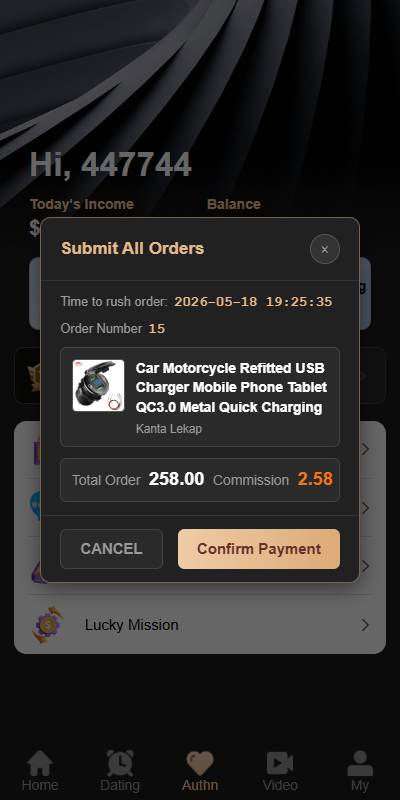Viewport: 400px width, 800px height.
Task: Select the Authn tab
Action: pos(200,771)
